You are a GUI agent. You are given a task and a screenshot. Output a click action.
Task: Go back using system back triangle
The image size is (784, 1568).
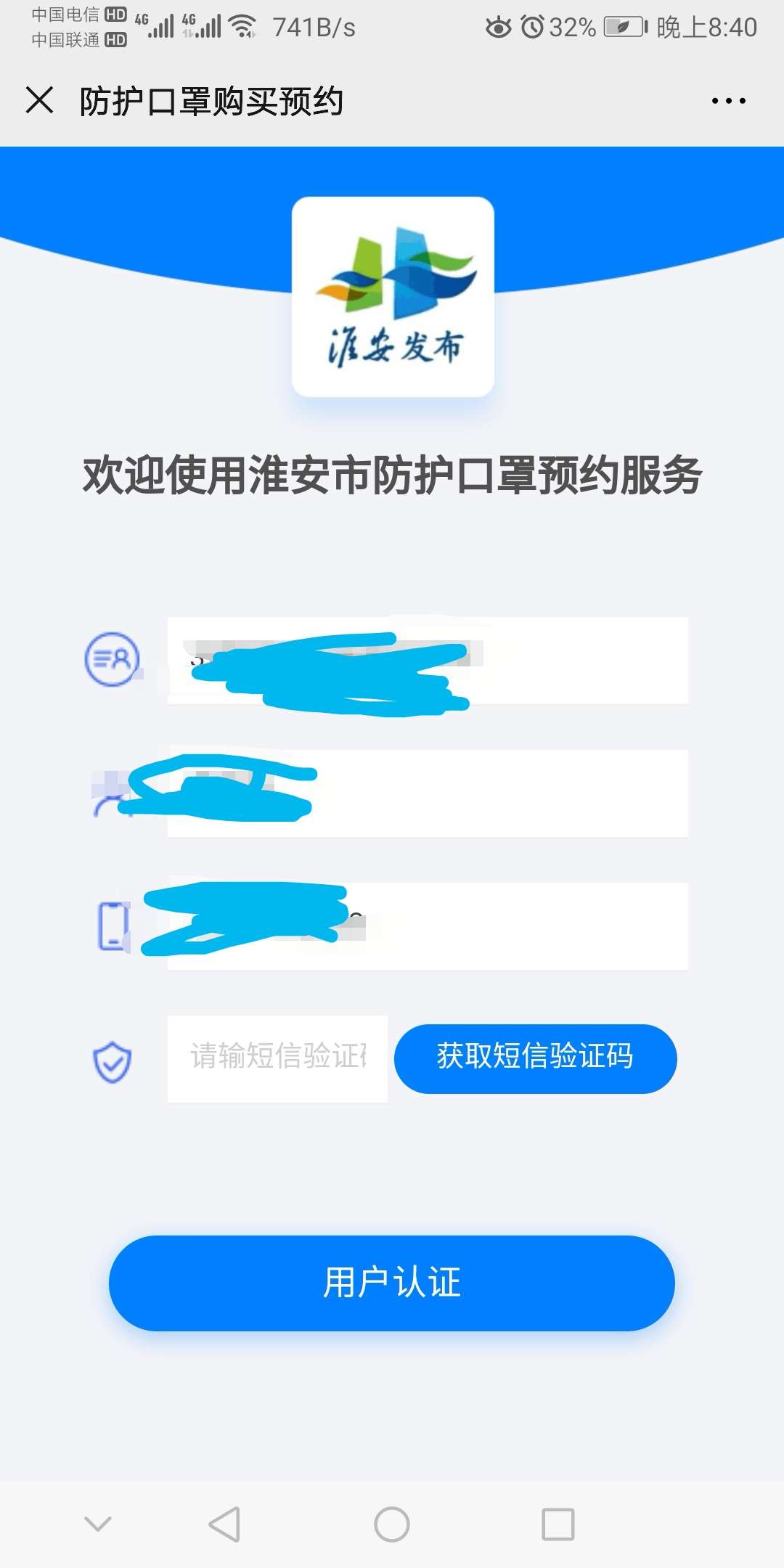click(x=224, y=1524)
